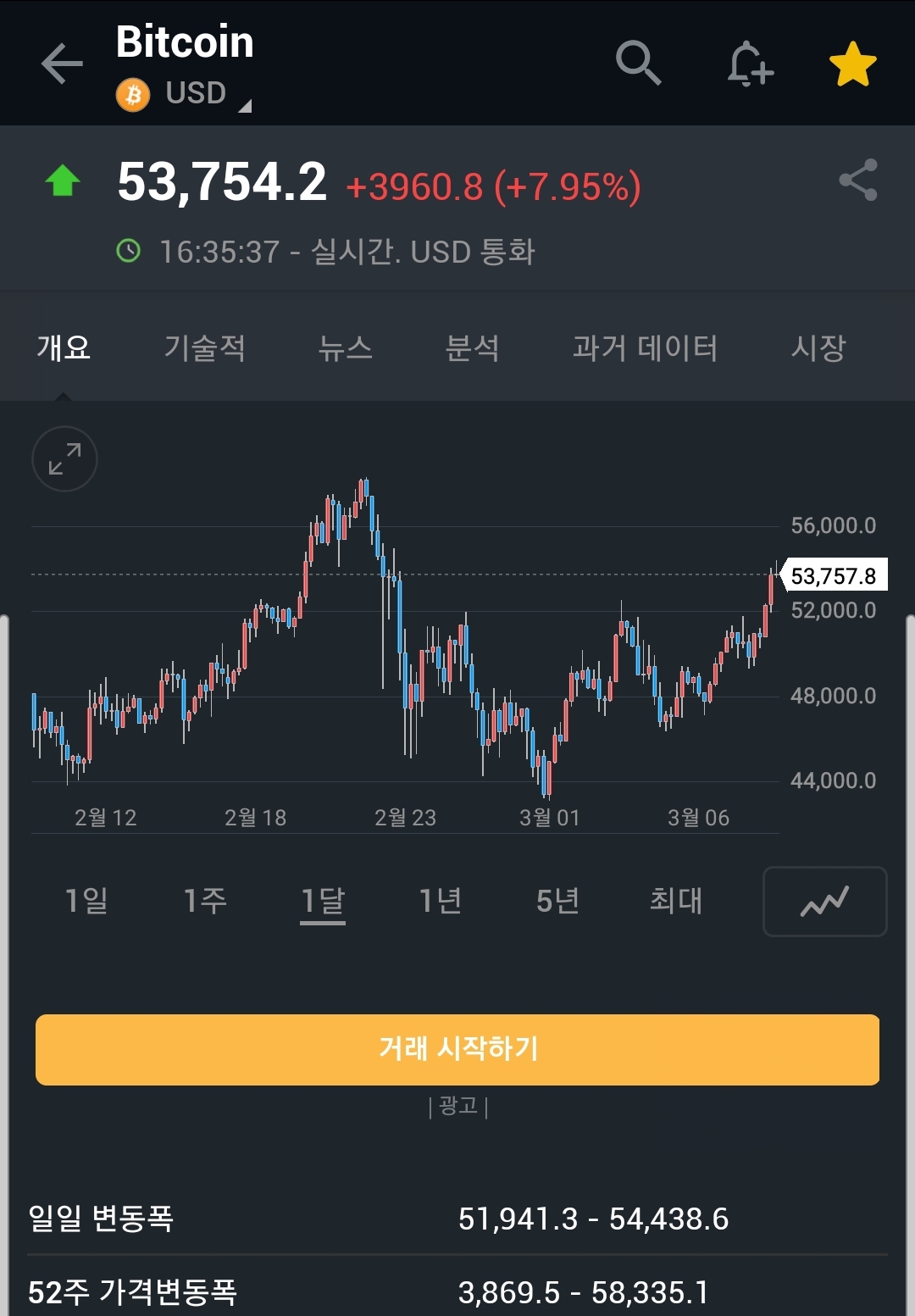Select the 최대 chart range
The image size is (915, 1316).
pos(675,900)
